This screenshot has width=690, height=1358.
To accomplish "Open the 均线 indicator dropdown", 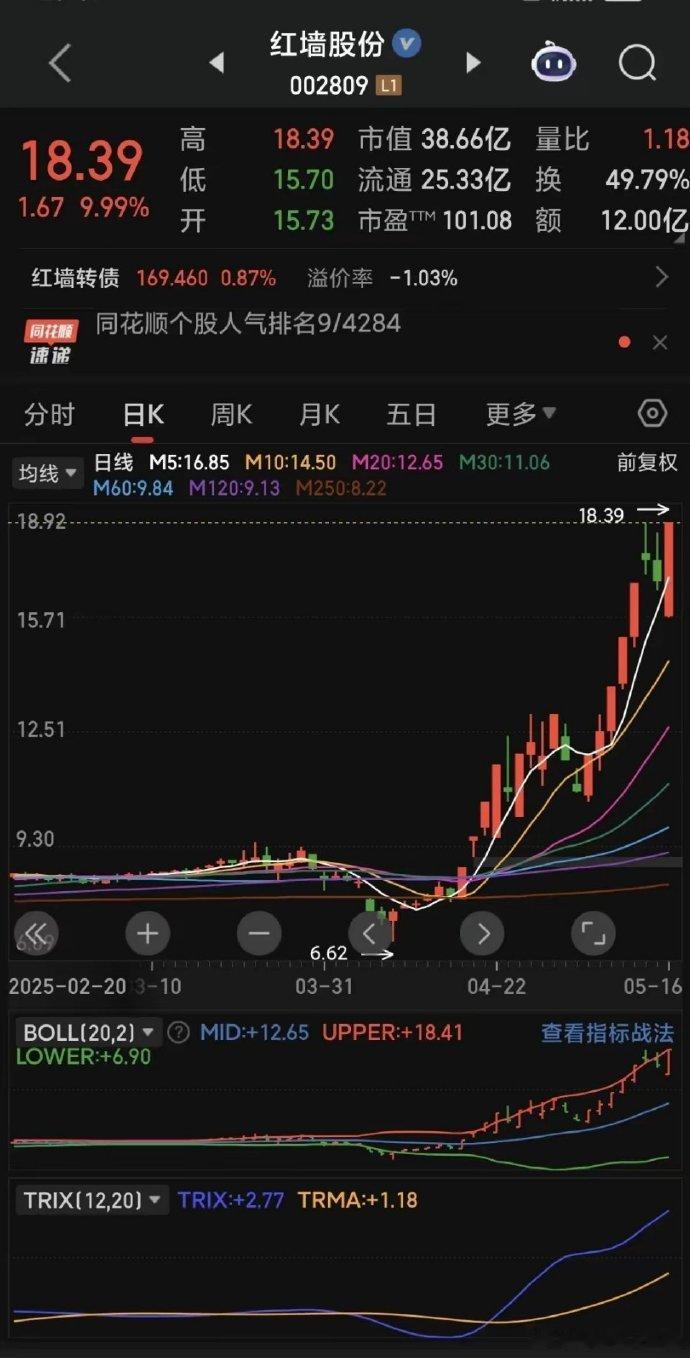I will (x=48, y=474).
